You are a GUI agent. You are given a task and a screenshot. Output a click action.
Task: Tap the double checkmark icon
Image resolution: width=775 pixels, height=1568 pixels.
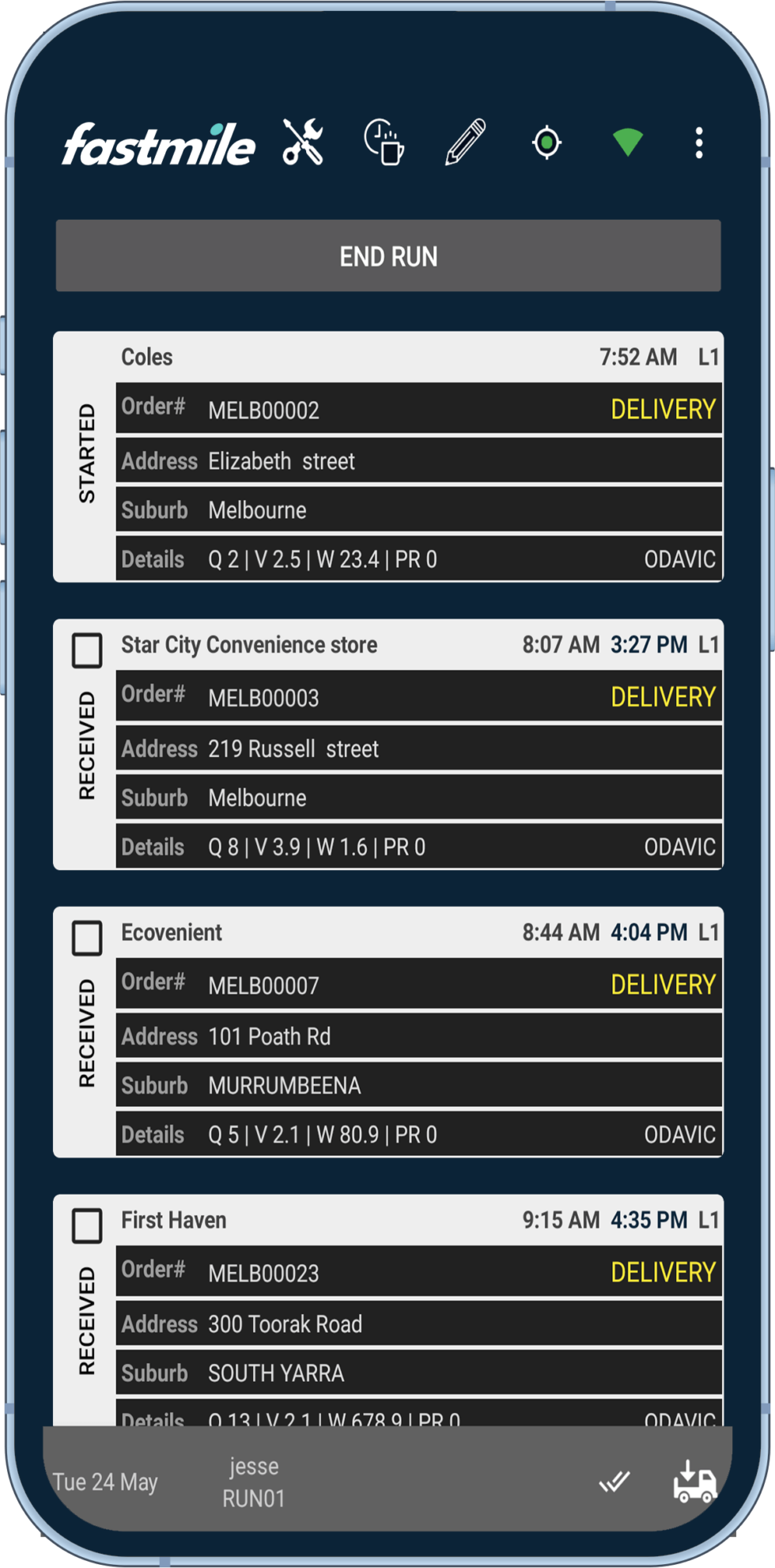(614, 1481)
